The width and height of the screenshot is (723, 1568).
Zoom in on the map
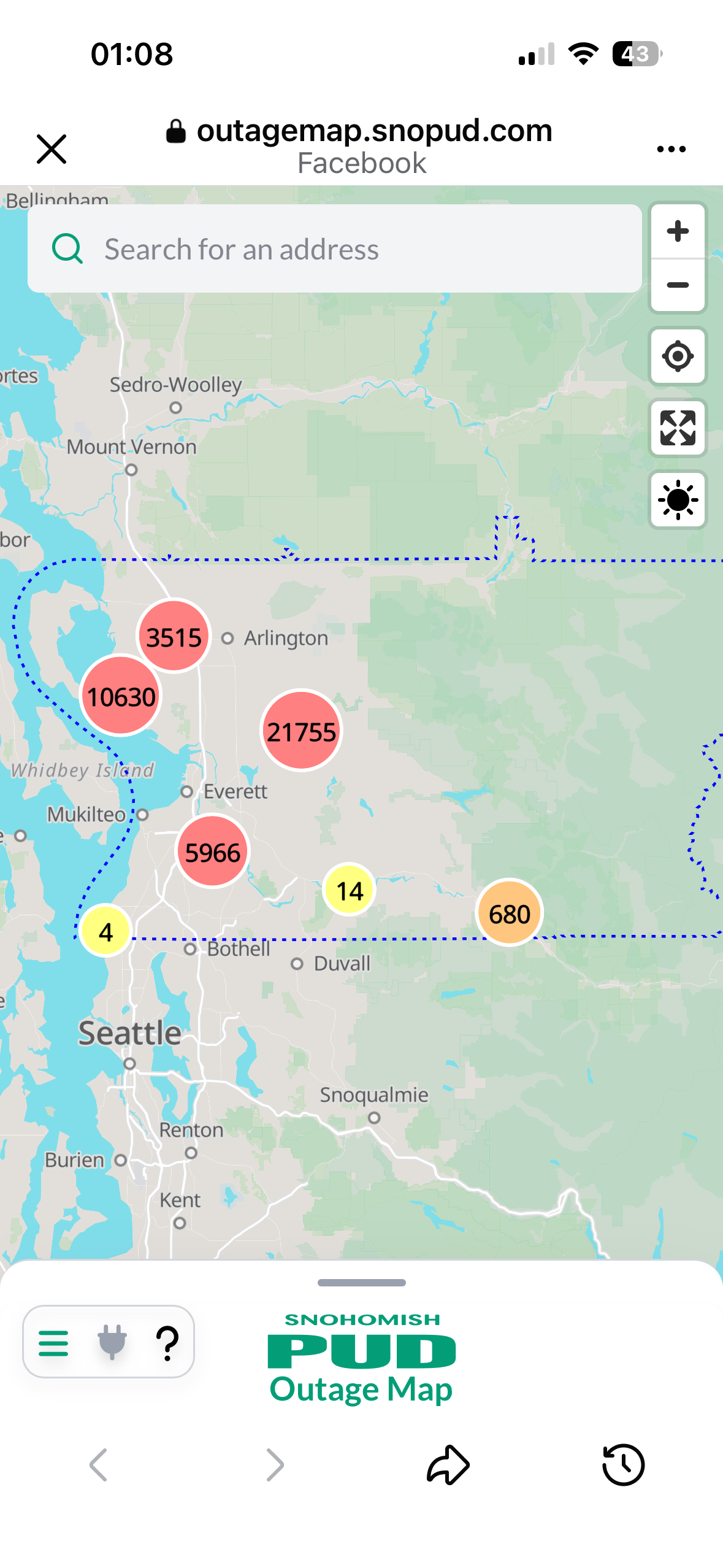coord(678,232)
